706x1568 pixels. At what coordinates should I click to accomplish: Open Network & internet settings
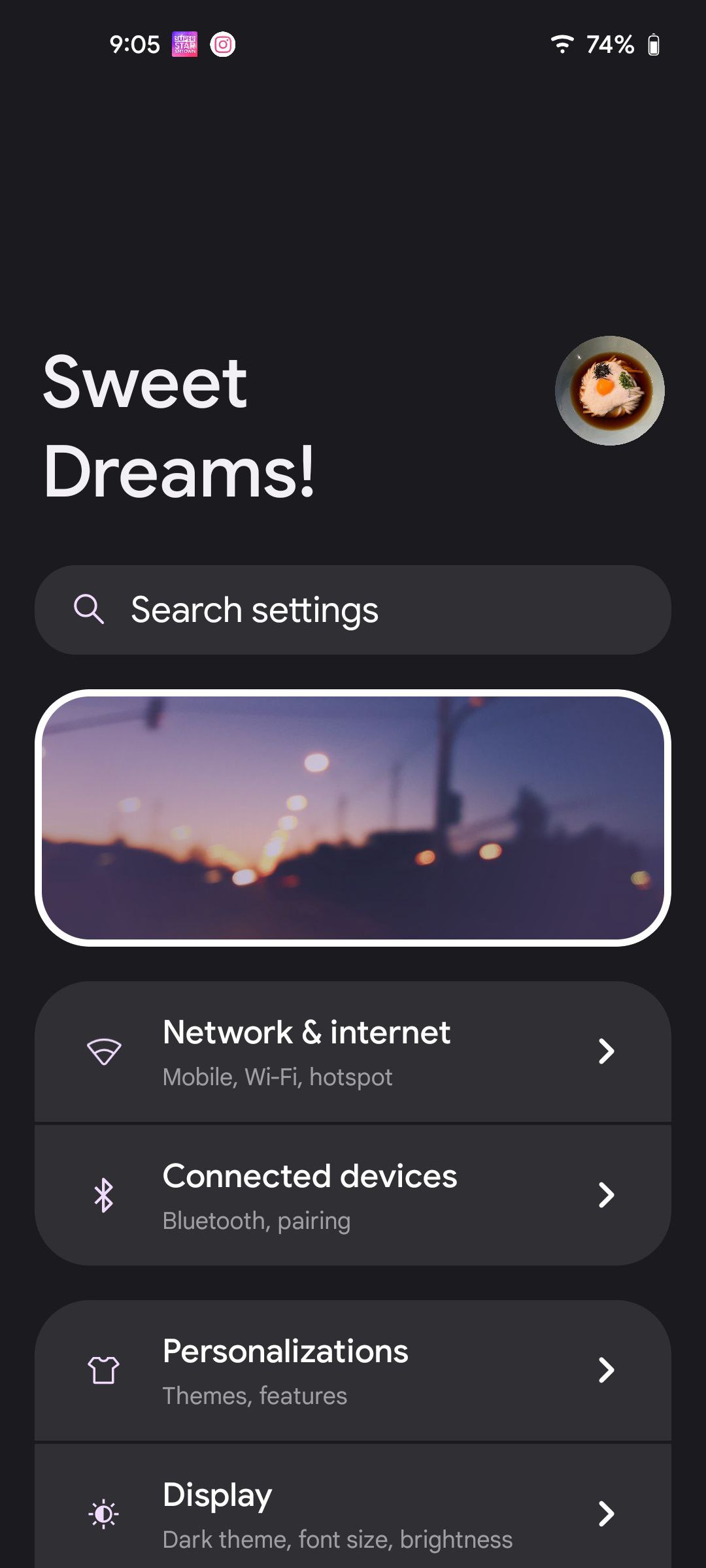353,1052
